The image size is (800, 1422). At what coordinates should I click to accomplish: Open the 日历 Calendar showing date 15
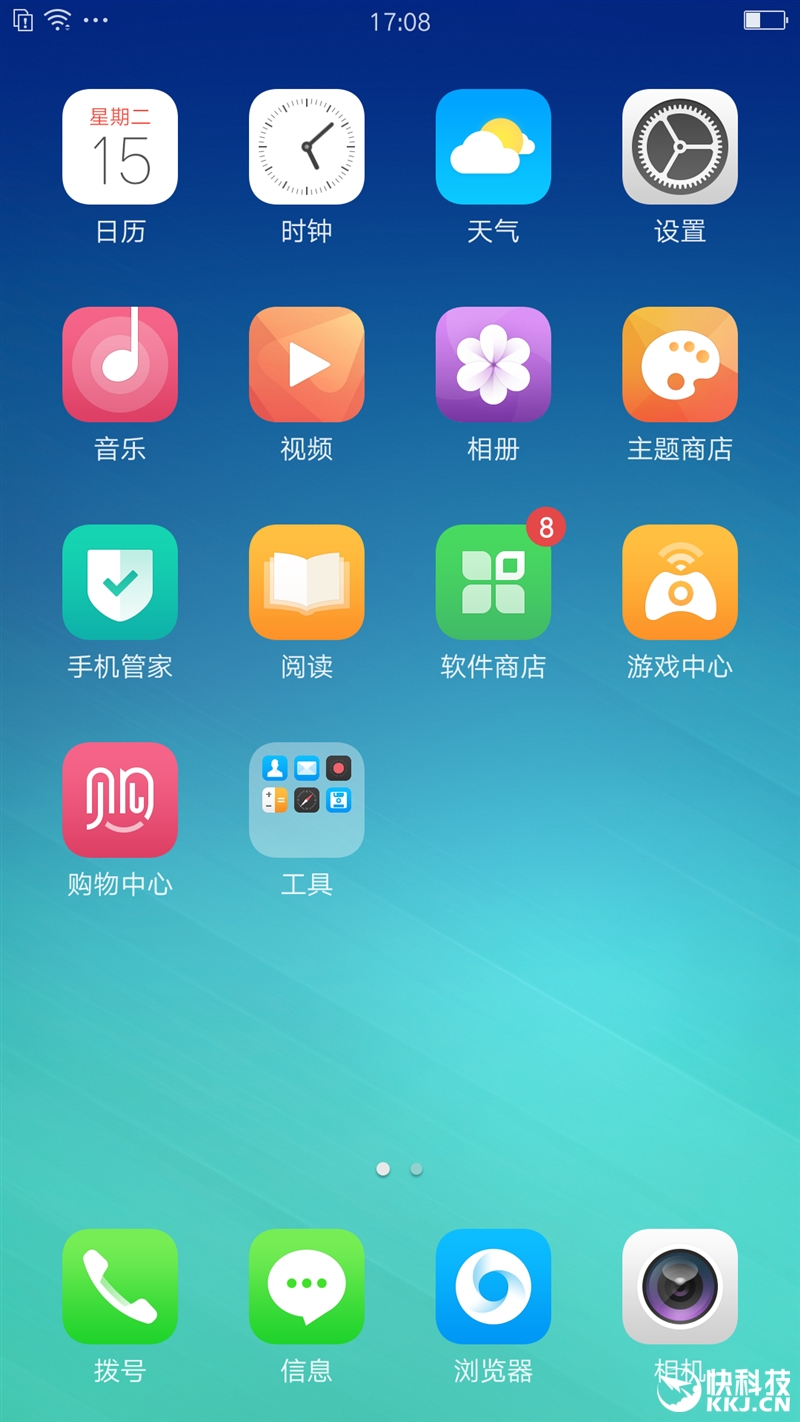(x=120, y=146)
